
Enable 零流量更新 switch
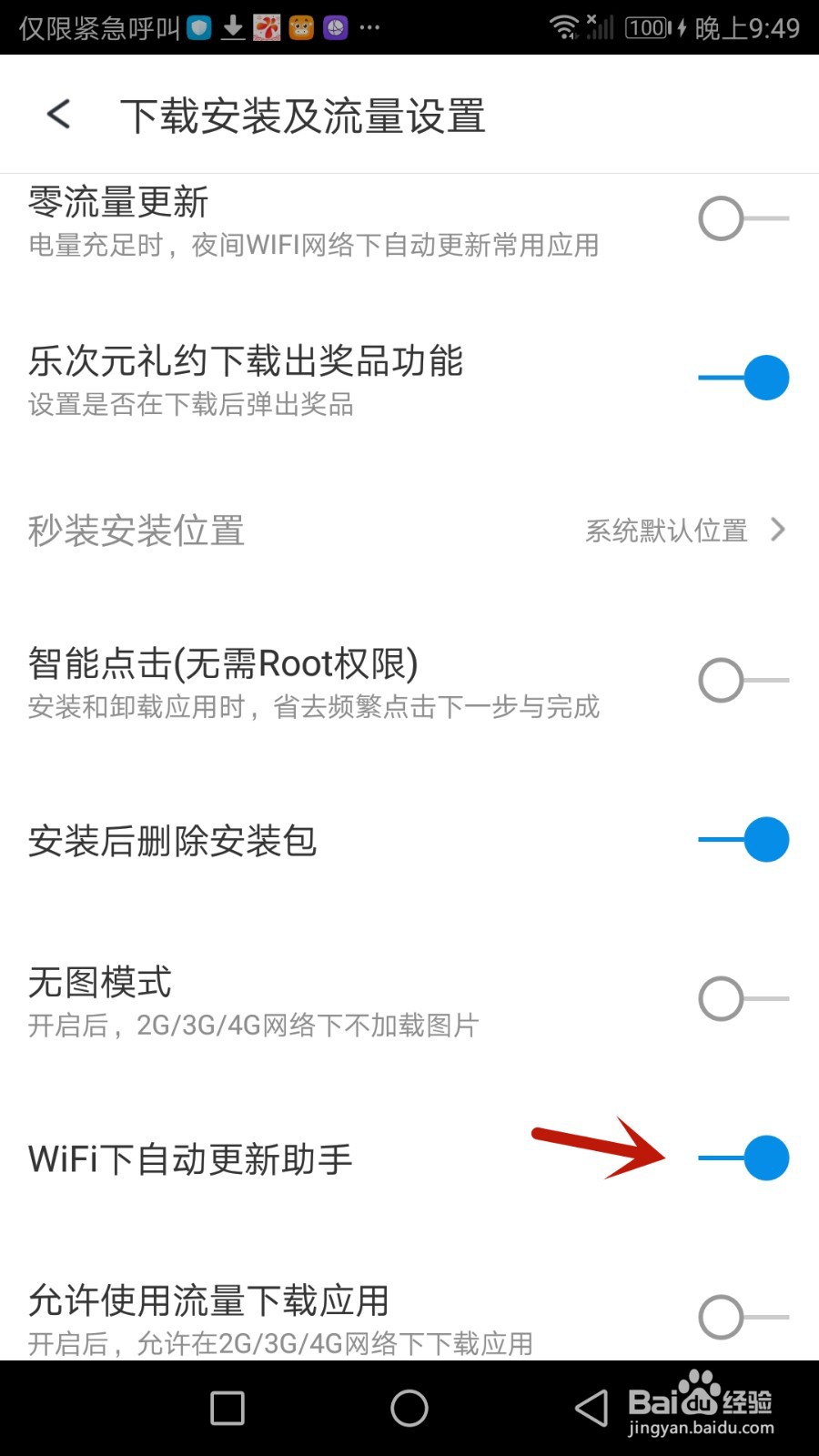[743, 218]
